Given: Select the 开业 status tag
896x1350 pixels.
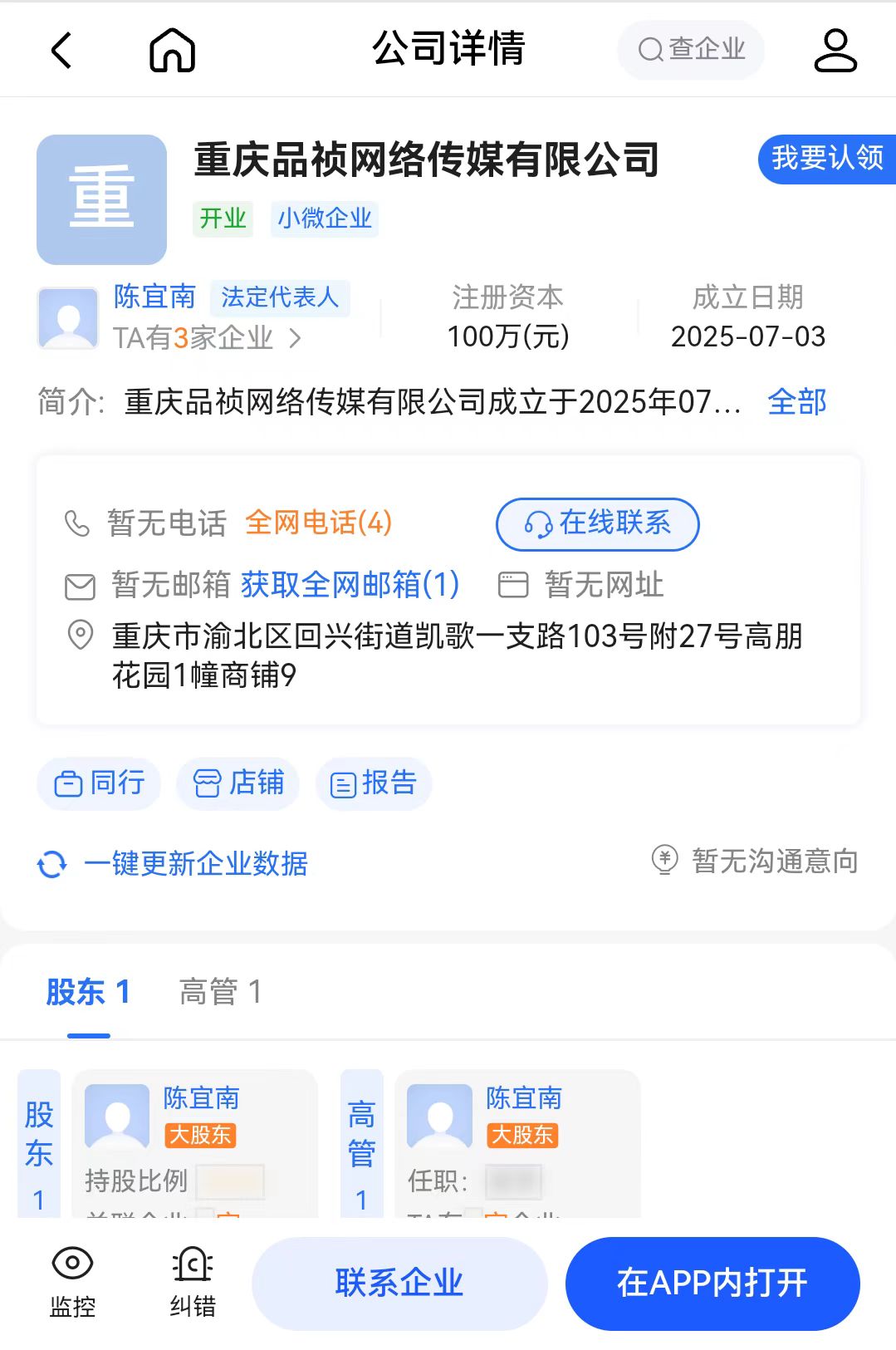Looking at the screenshot, I should [222, 218].
